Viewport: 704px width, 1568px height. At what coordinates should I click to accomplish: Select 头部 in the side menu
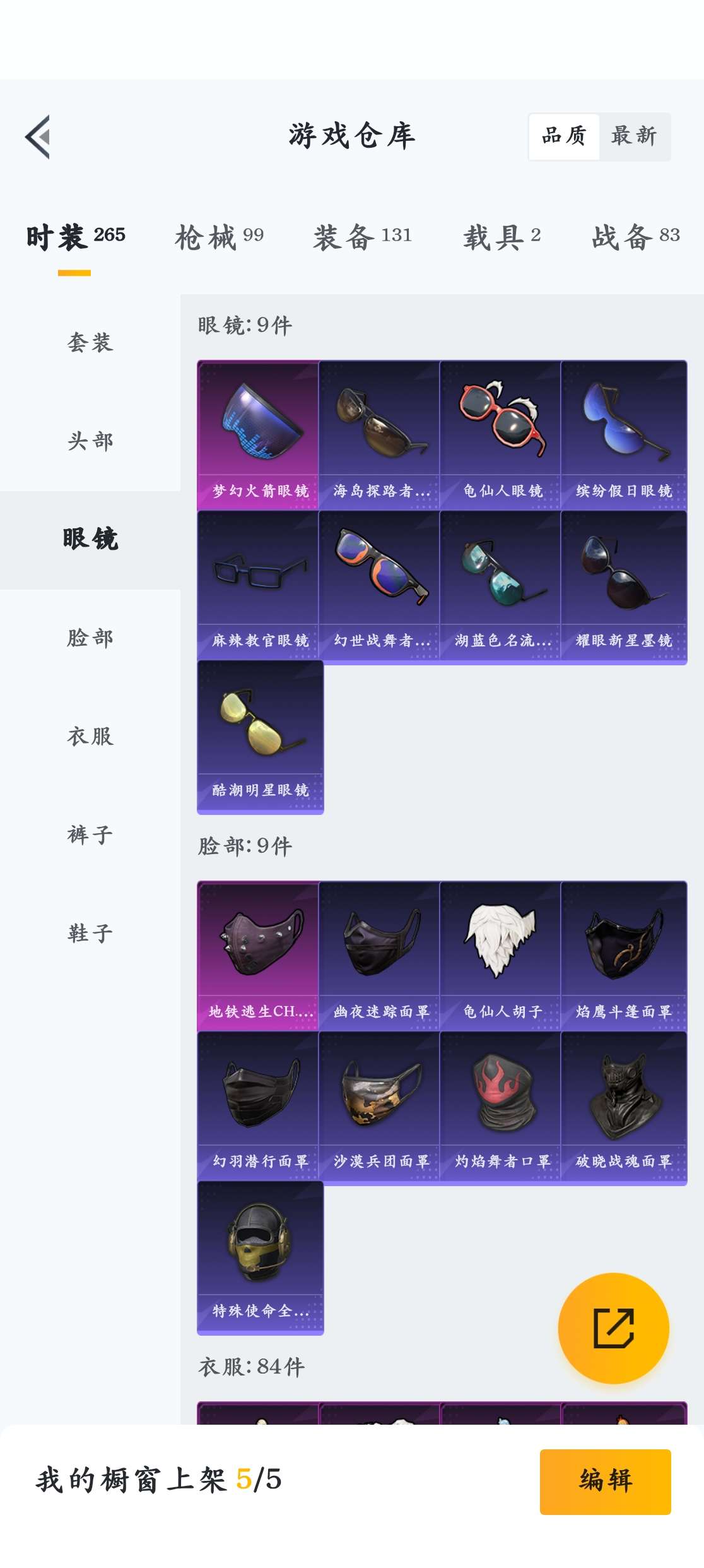90,441
